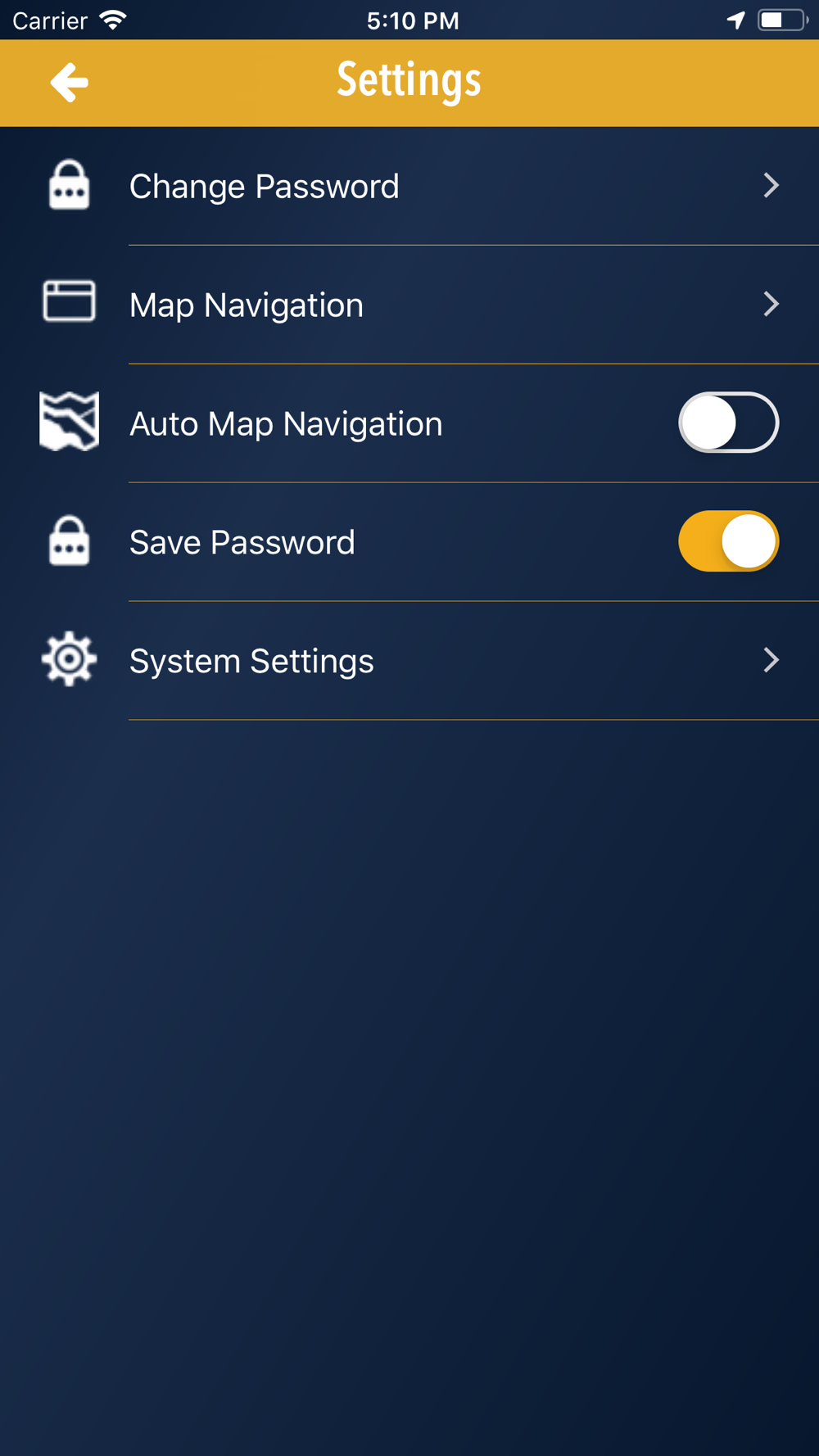Turn off Save Password switch
Viewport: 819px width, 1456px height.
click(728, 541)
